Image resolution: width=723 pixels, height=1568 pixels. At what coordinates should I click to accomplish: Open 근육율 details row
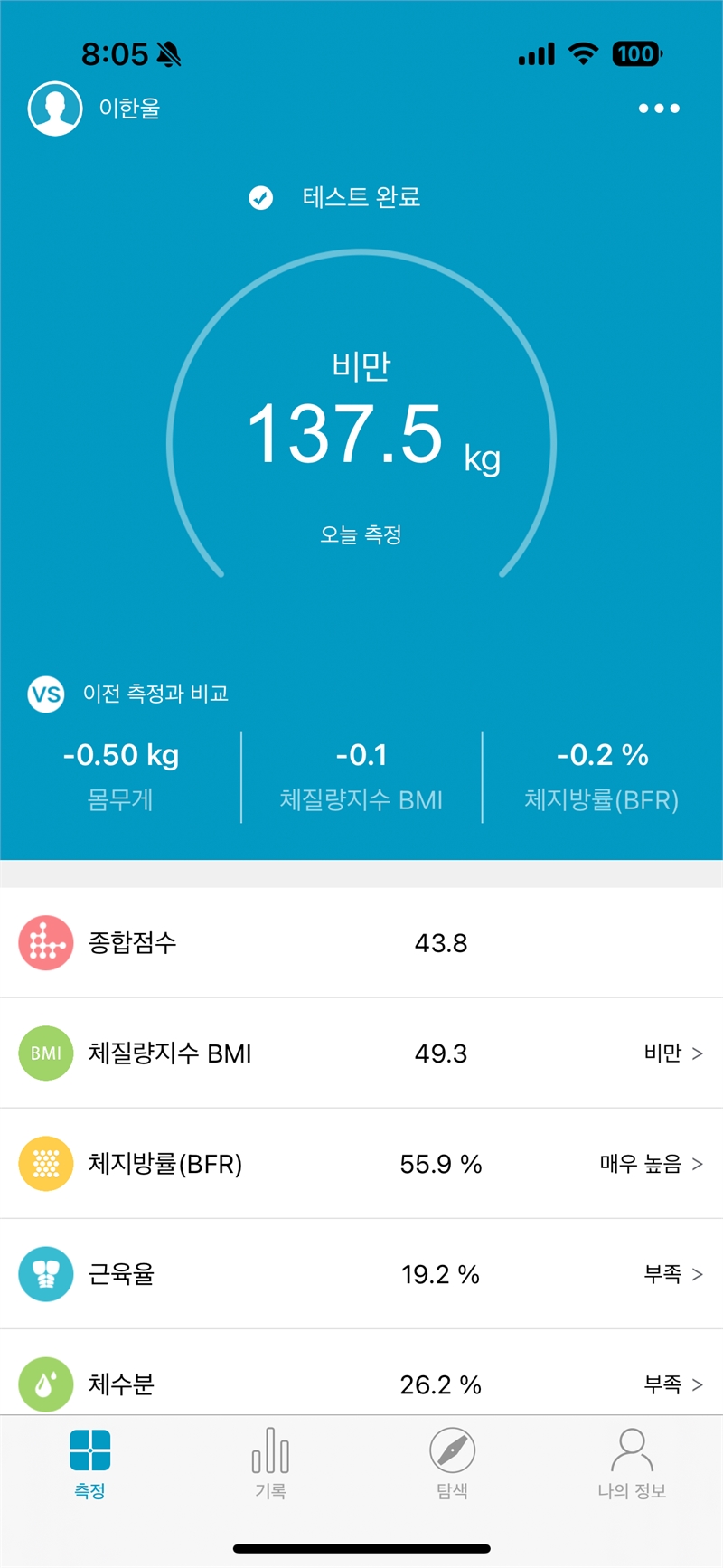tap(361, 1274)
